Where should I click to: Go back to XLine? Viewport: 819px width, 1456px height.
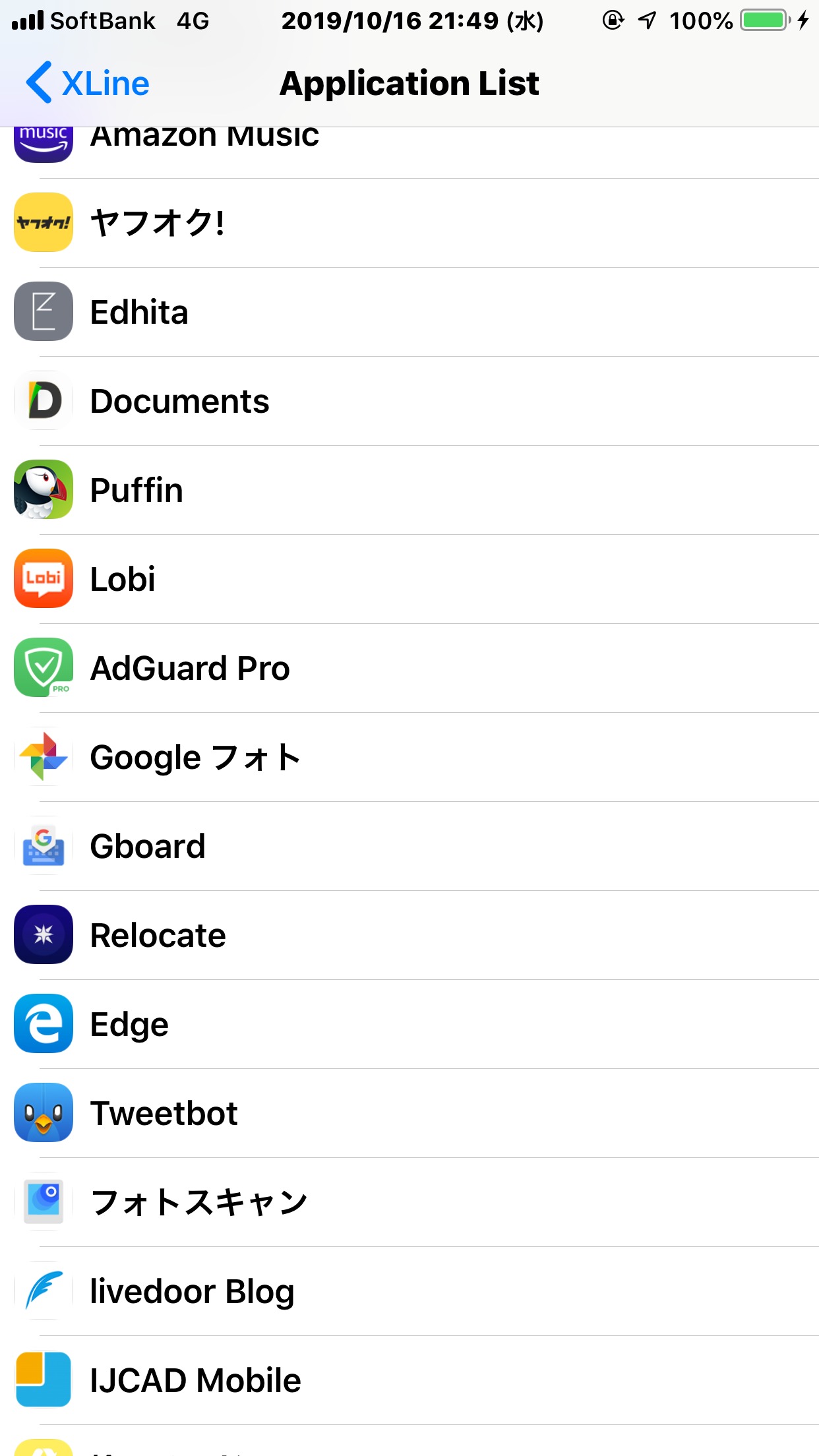pos(88,83)
